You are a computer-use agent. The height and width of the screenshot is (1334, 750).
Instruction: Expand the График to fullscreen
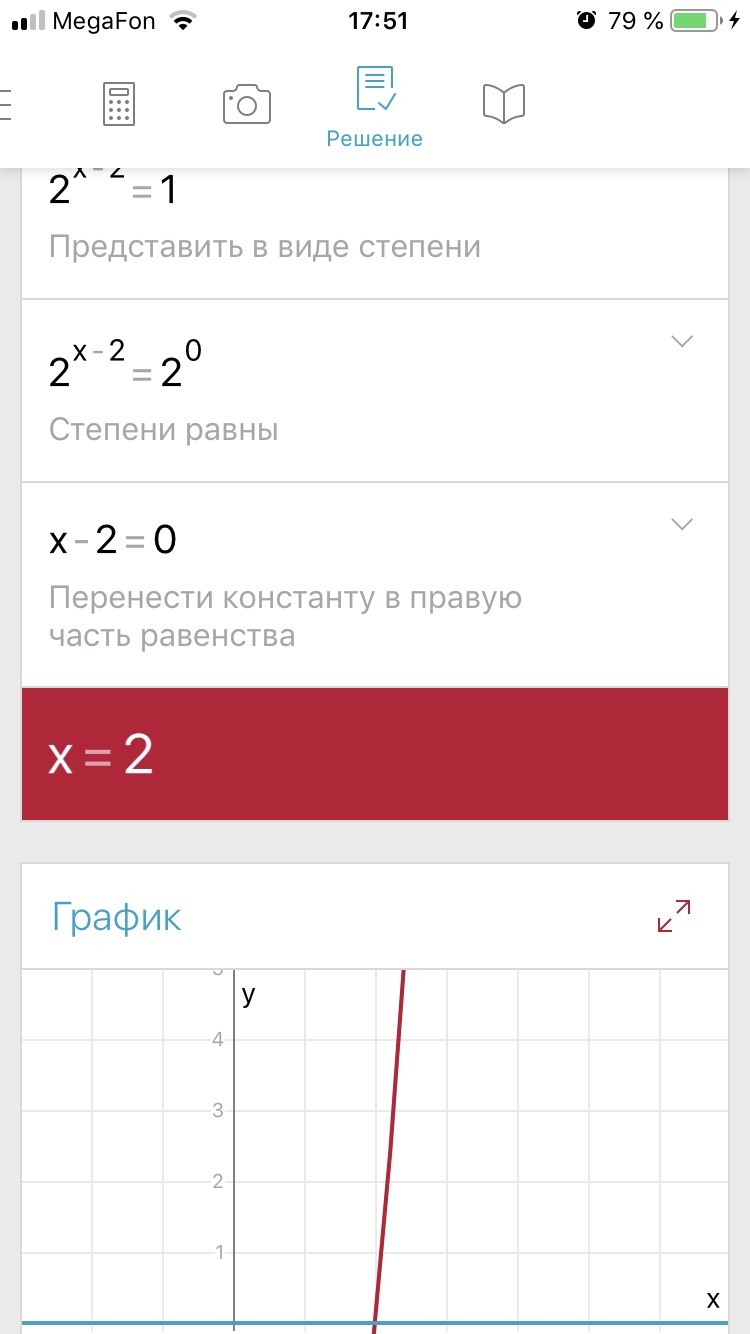pos(674,916)
